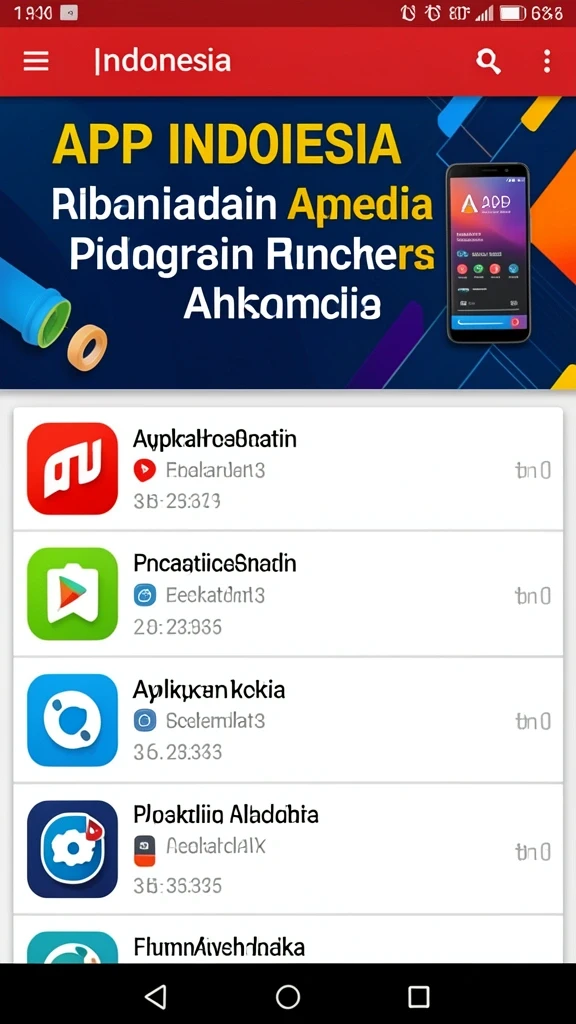Open the Aypkaltcaßnatin app row
The height and width of the screenshot is (1024, 576).
[288, 468]
